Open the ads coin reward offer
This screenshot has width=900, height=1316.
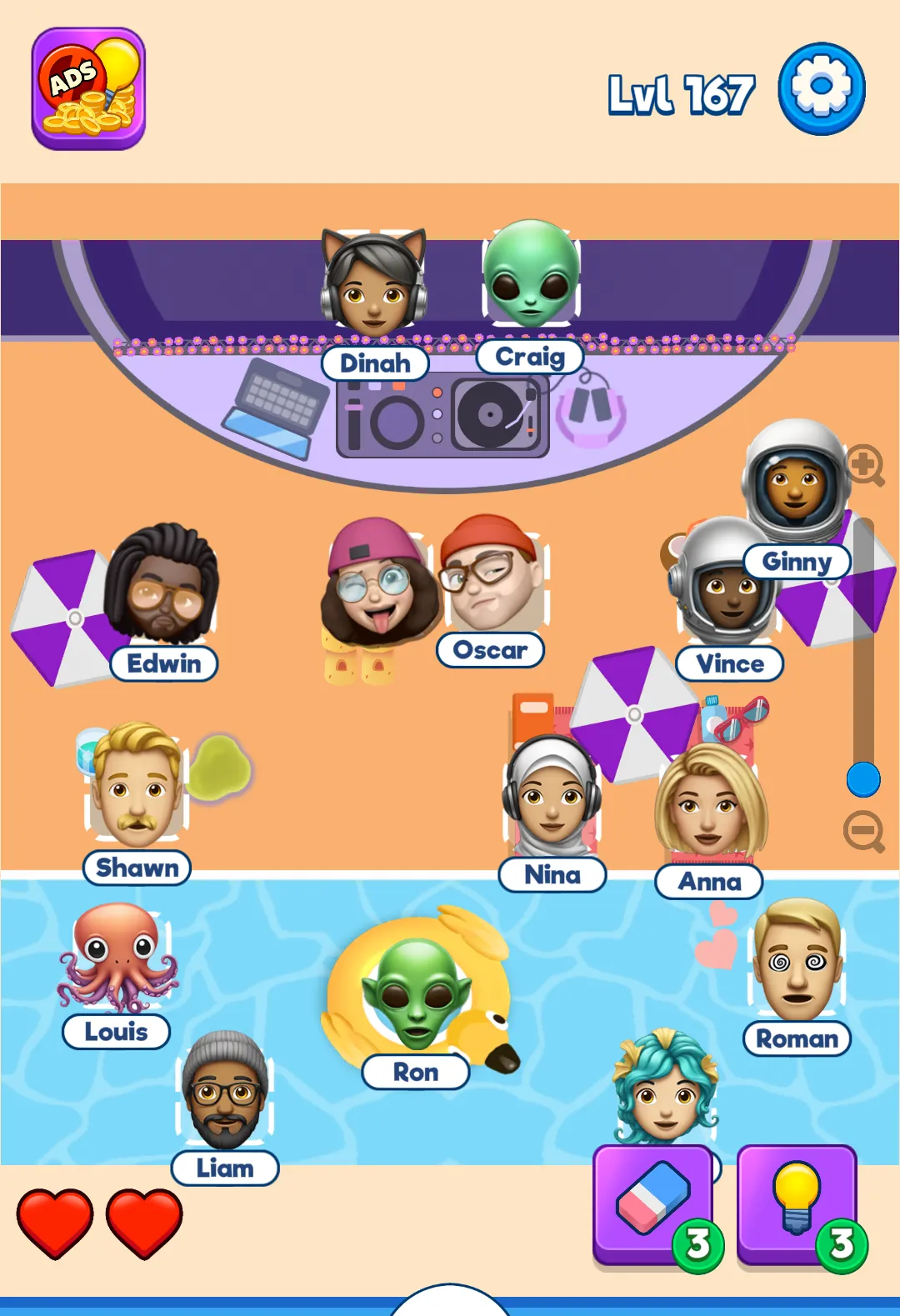click(88, 88)
